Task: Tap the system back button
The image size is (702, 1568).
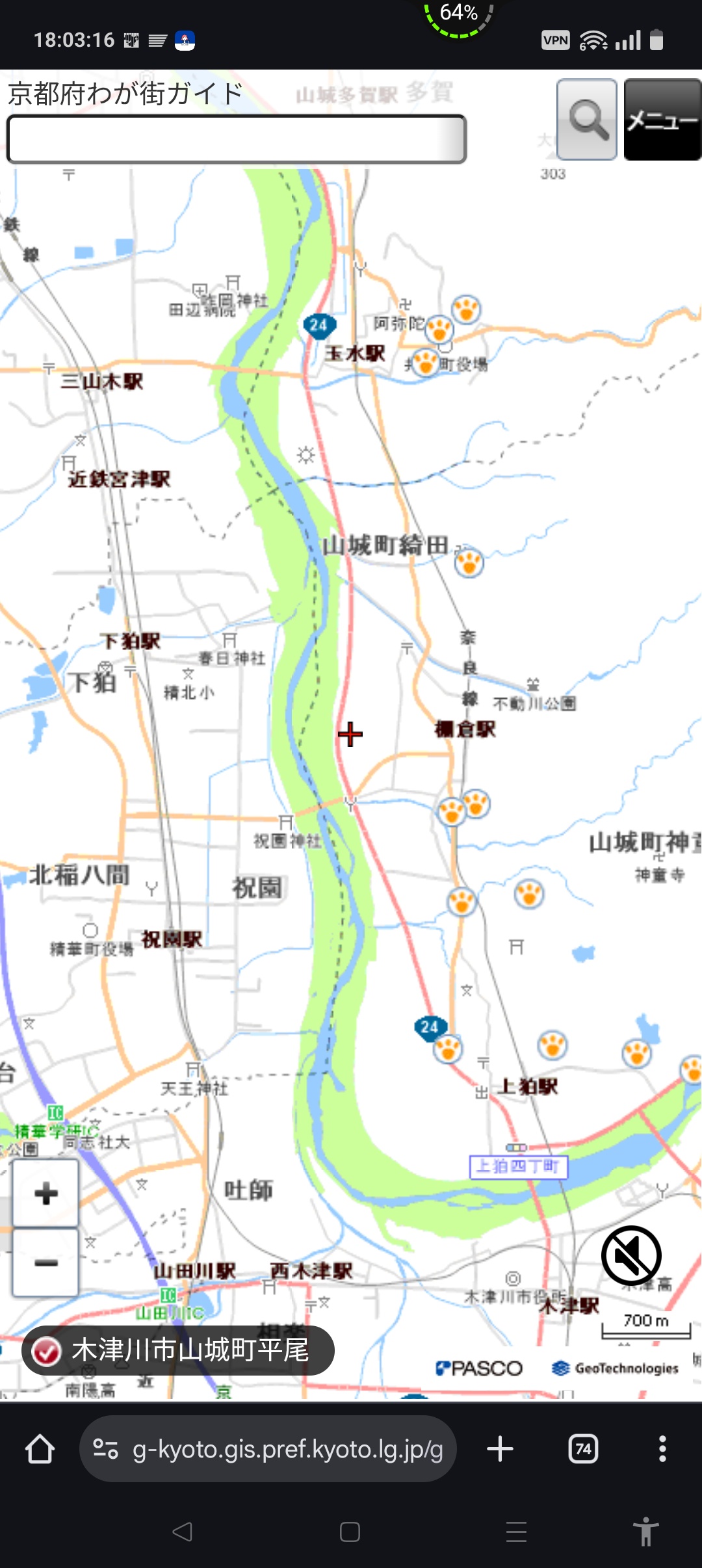Action: point(182,1532)
